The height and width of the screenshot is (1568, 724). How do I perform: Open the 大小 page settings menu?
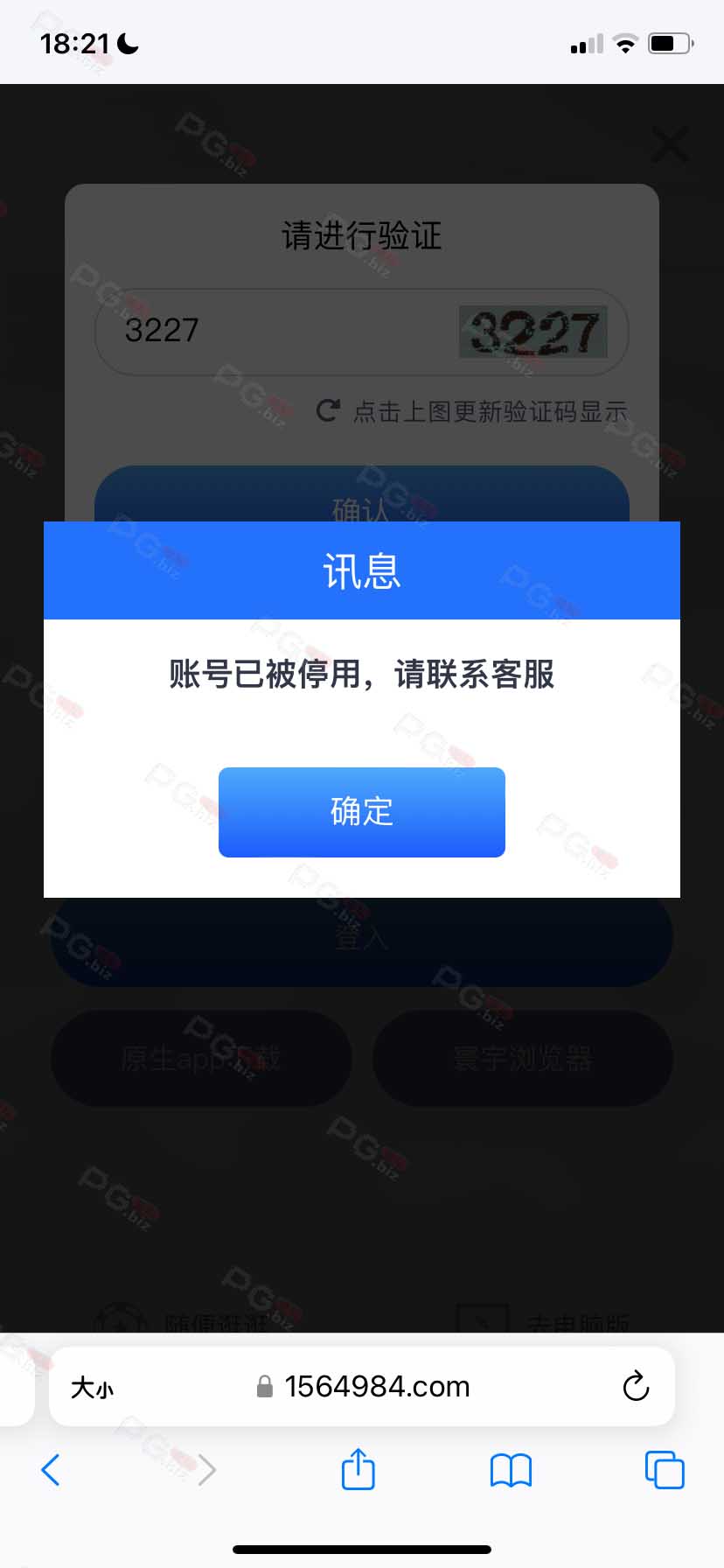93,1387
